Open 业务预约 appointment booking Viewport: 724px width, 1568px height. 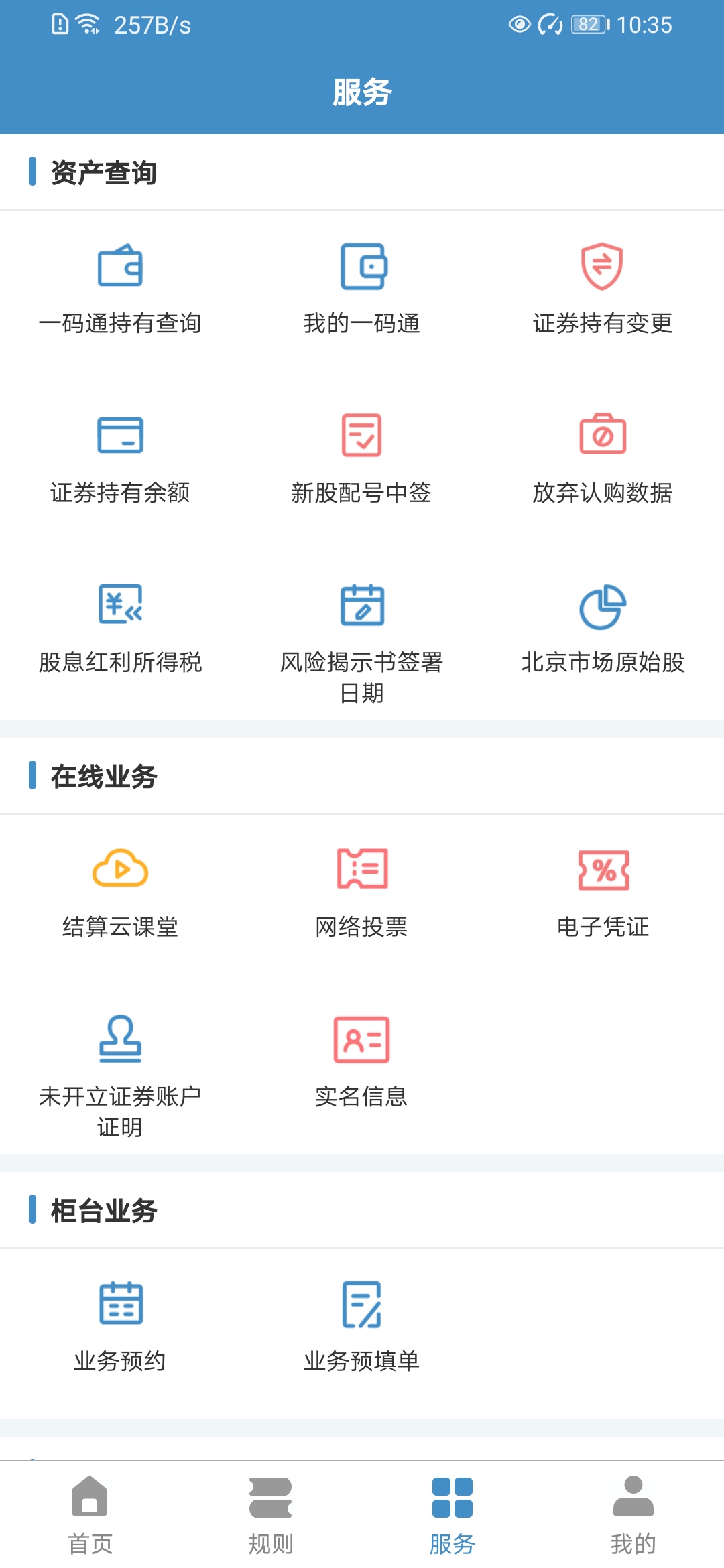121,1323
